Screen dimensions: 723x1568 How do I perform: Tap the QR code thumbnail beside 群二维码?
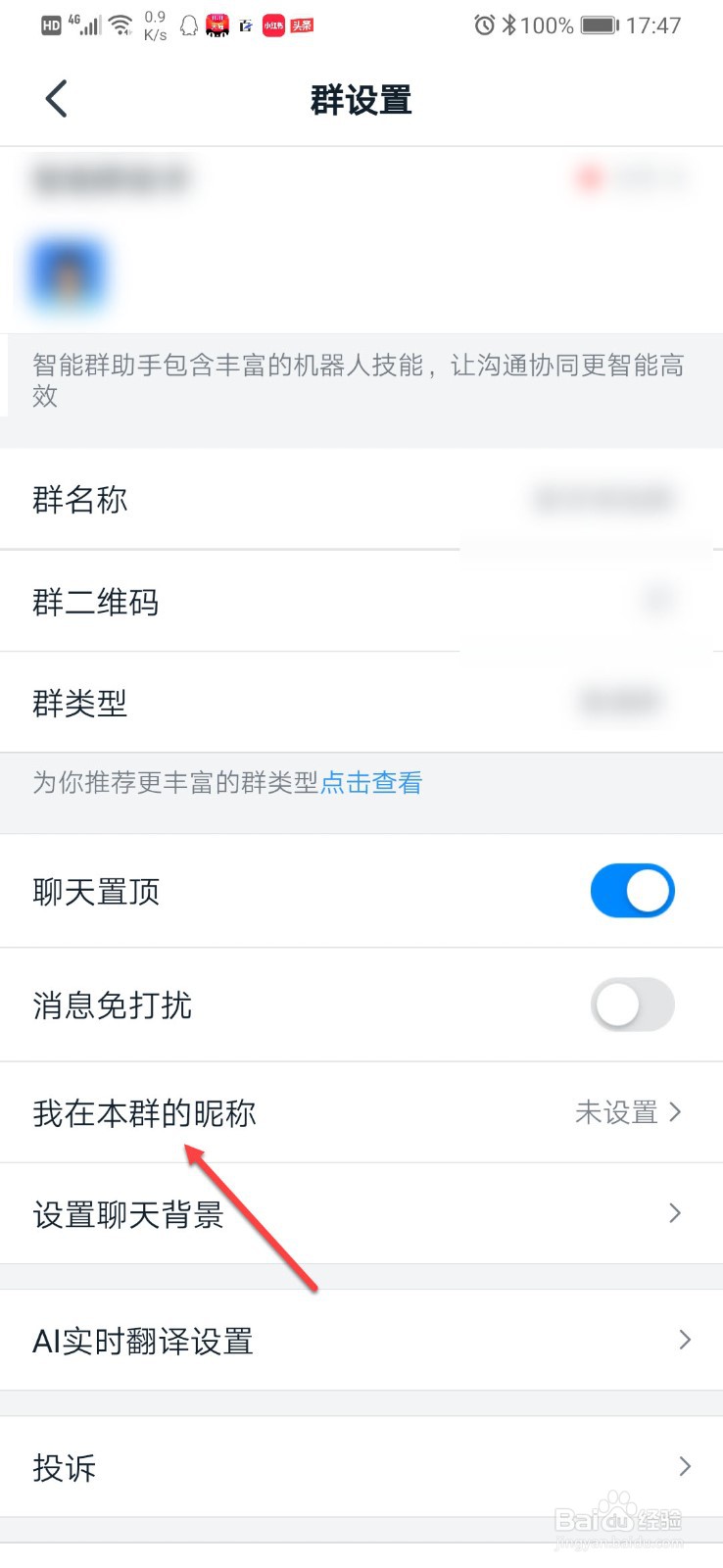(x=658, y=601)
